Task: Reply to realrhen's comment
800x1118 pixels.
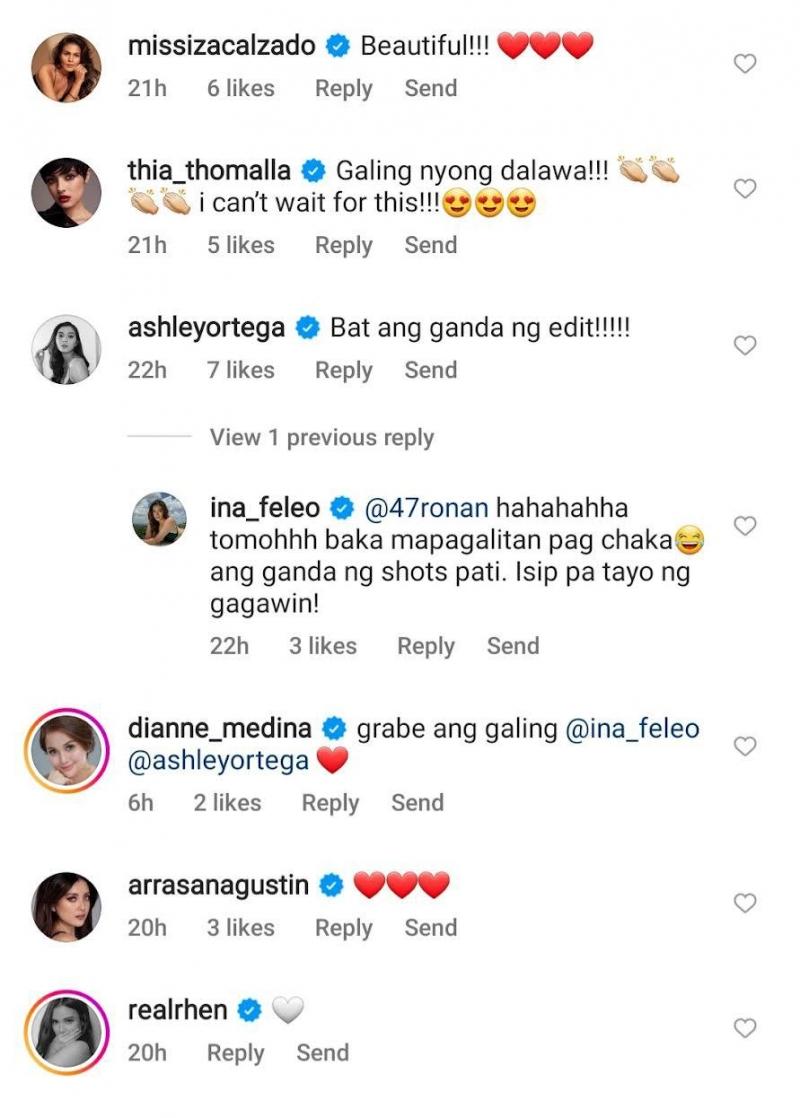Action: [x=235, y=1053]
